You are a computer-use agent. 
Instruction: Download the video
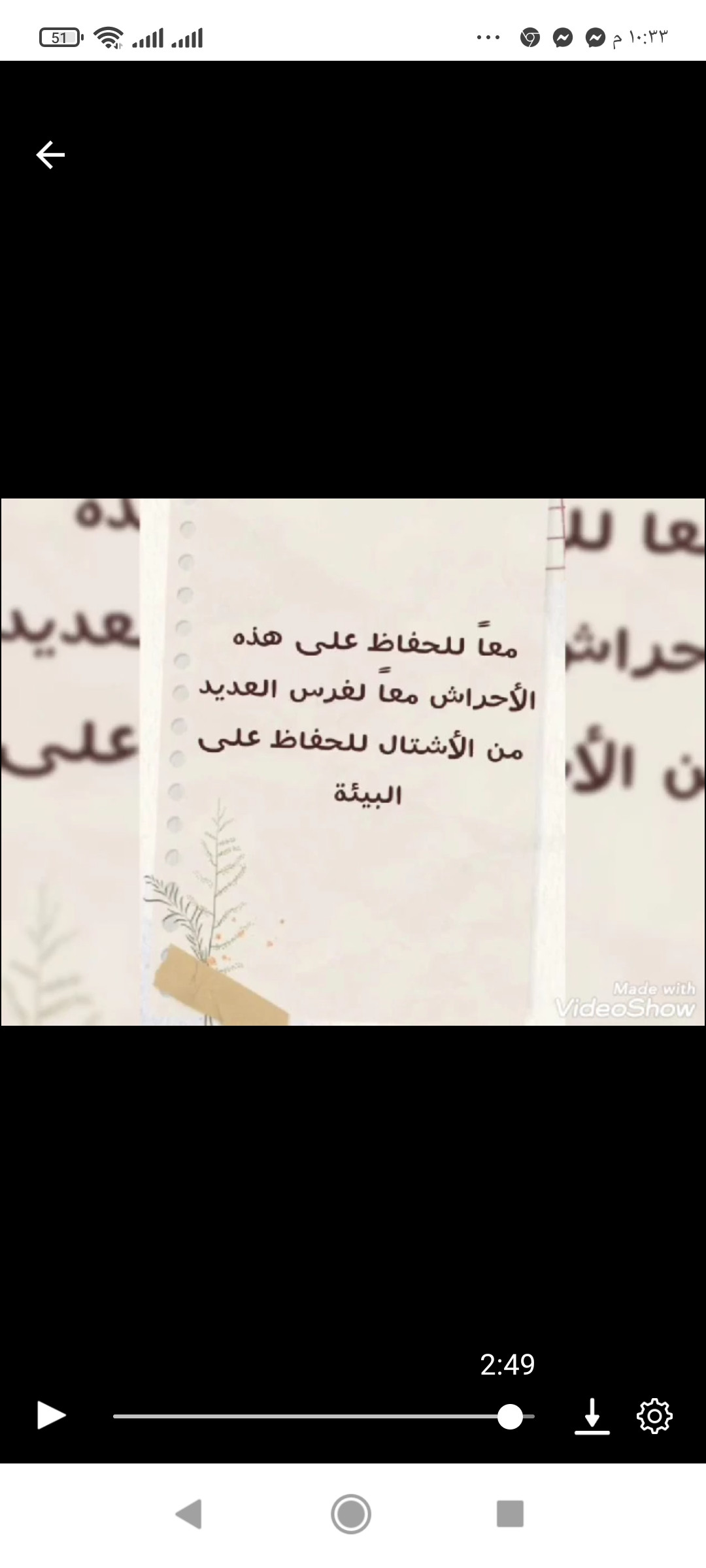click(x=592, y=1416)
